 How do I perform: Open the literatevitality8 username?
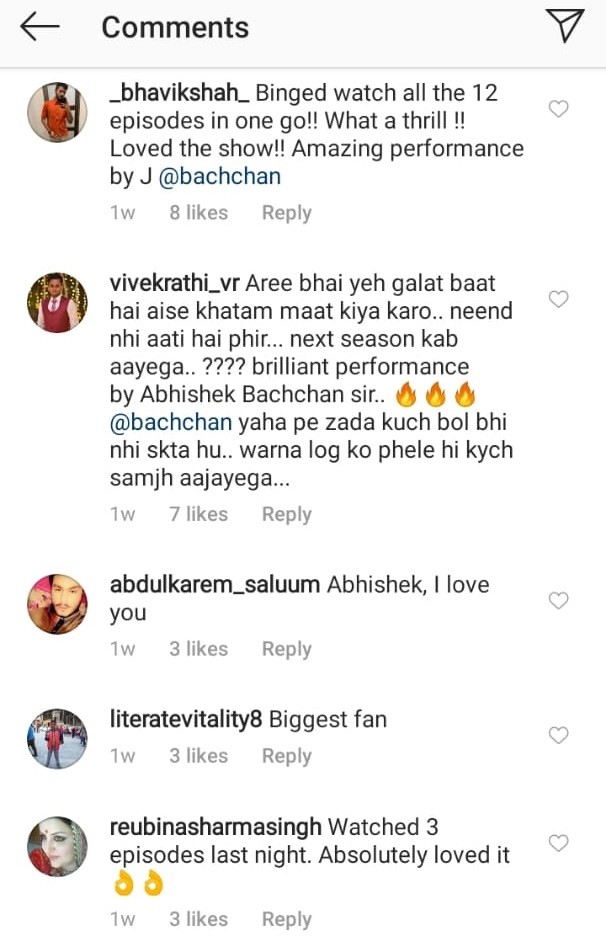tap(186, 720)
